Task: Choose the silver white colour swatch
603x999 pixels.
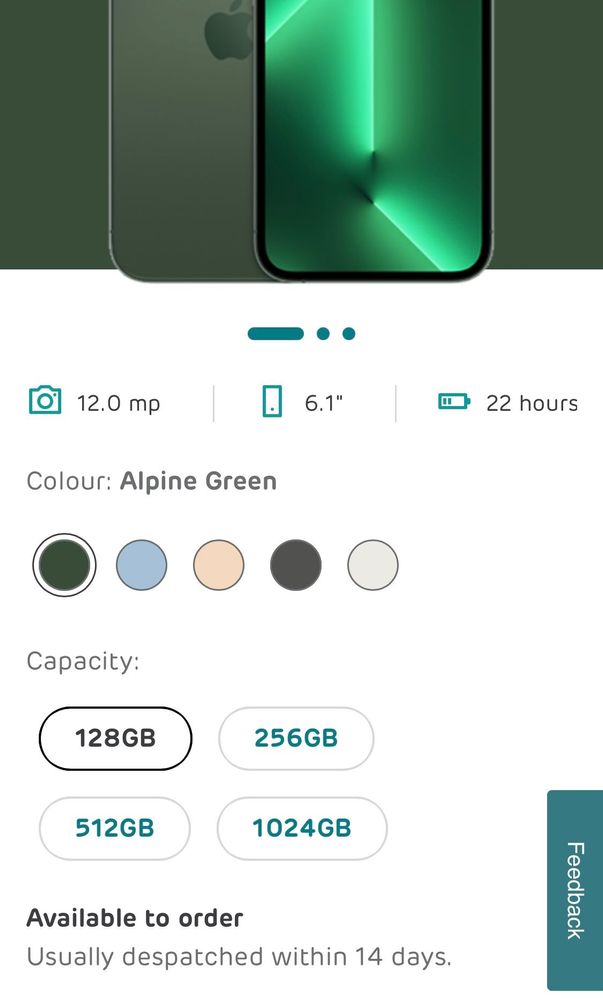Action: [373, 566]
